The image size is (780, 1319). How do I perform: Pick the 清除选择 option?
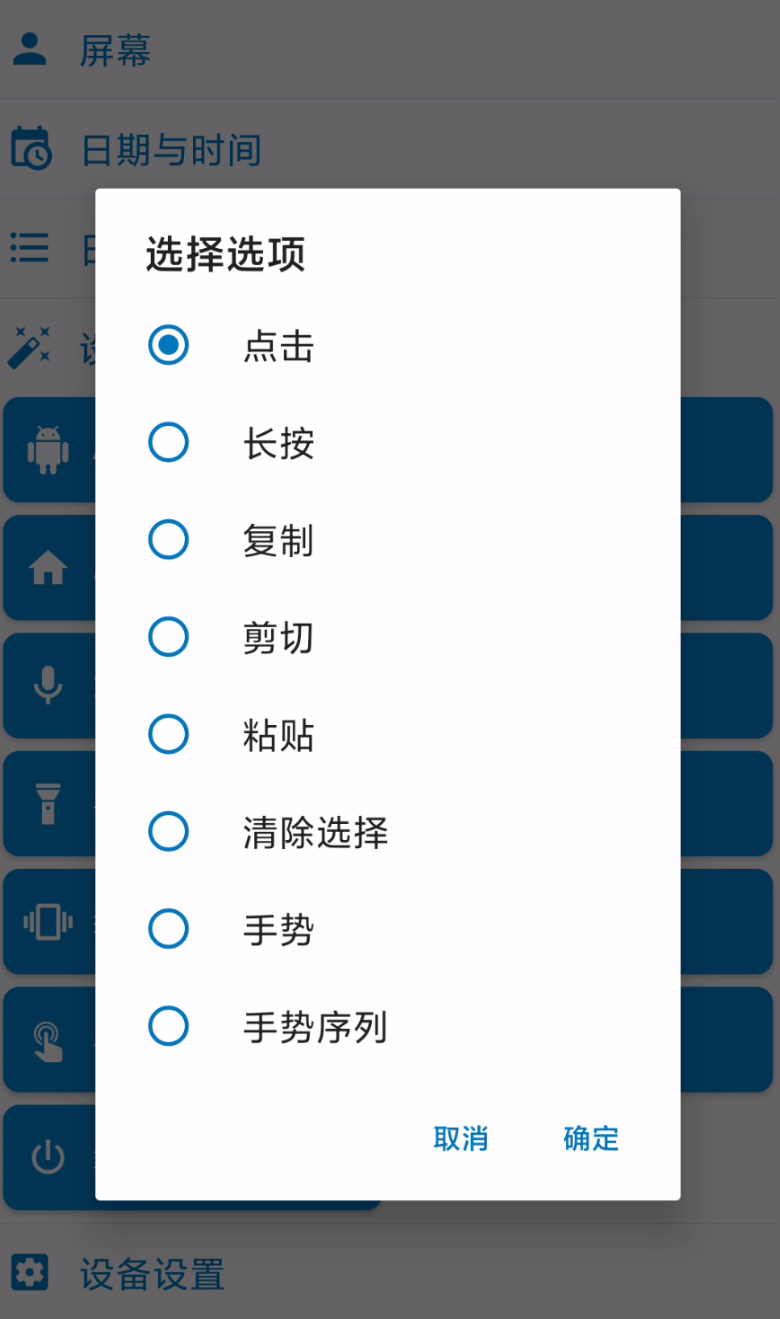click(169, 832)
